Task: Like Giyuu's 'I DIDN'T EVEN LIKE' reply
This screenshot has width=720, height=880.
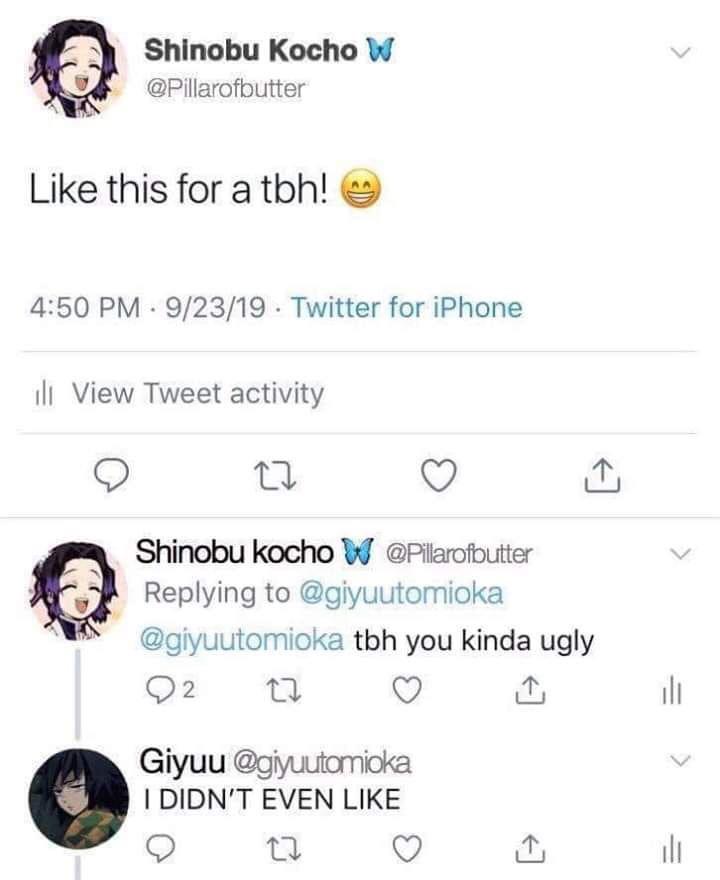Action: (404, 849)
